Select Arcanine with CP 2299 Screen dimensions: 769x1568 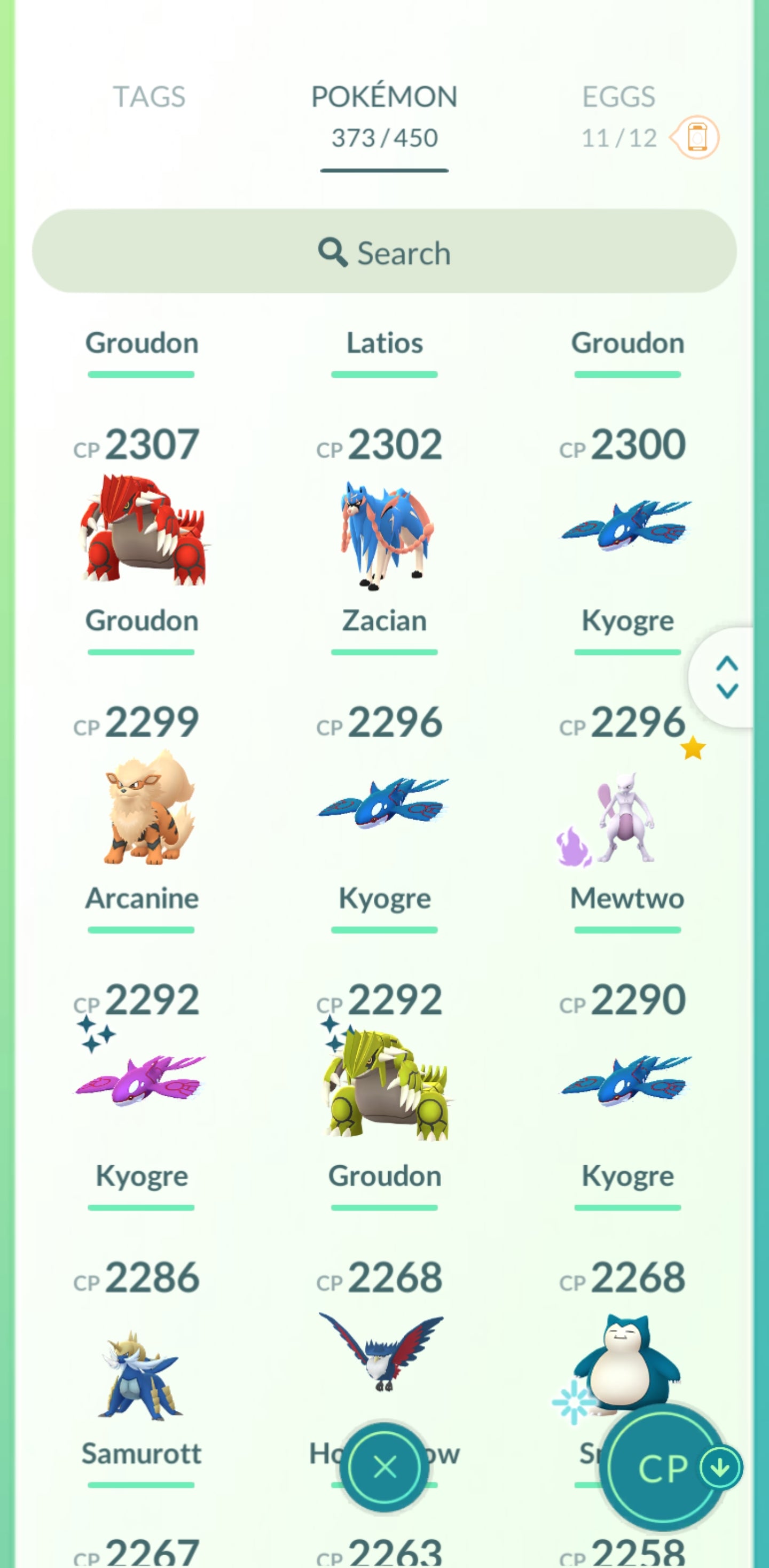tap(143, 809)
